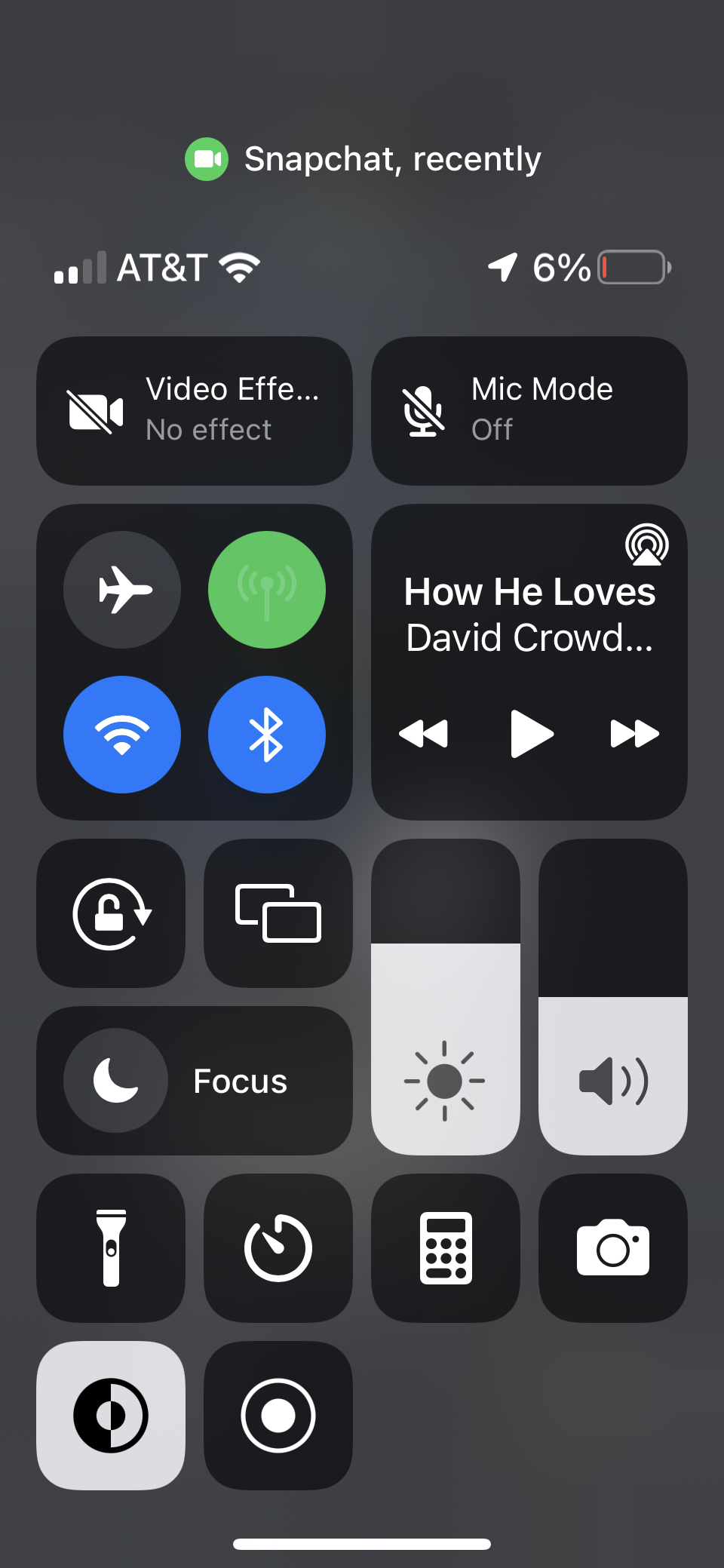Tap the brightness slider
The width and height of the screenshot is (724, 1568).
[445, 997]
